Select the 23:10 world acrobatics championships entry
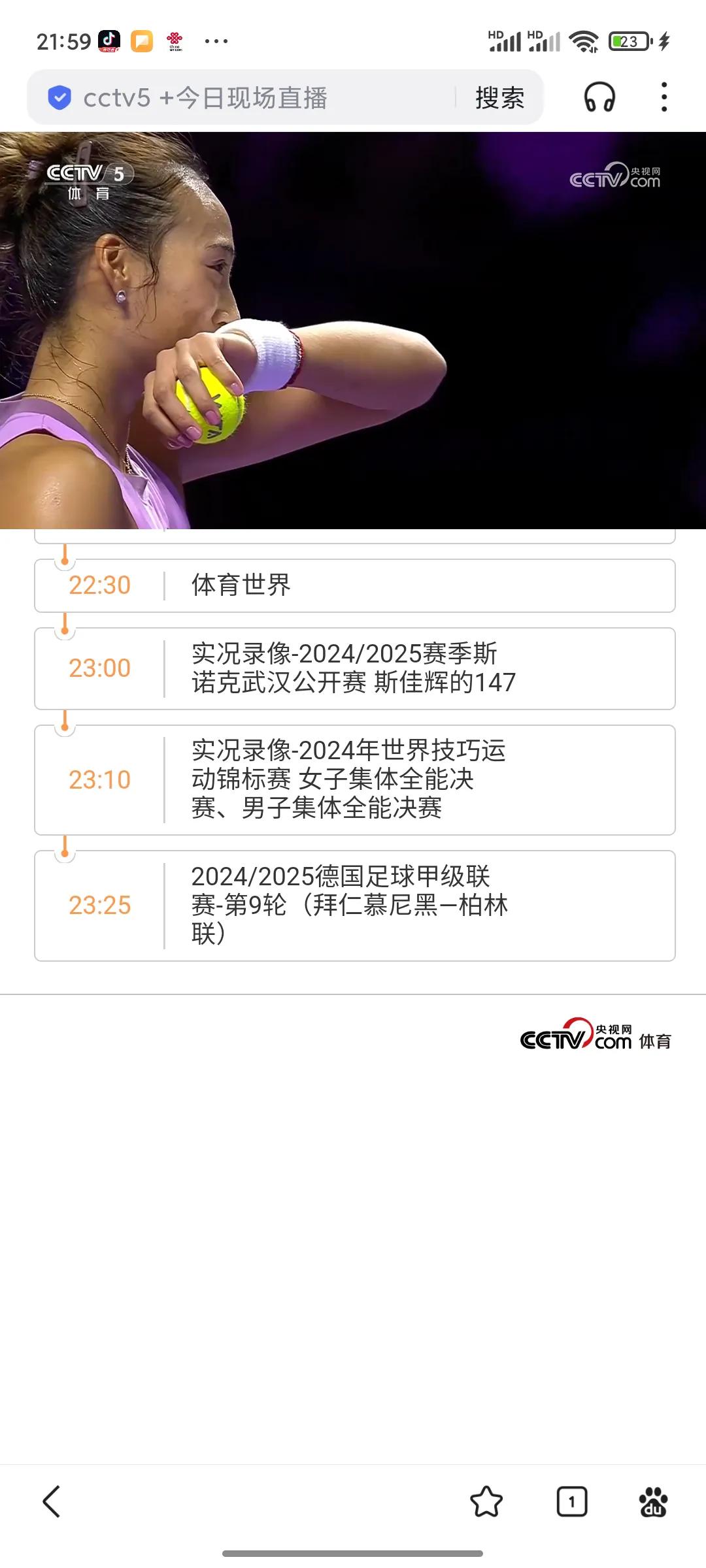This screenshot has width=706, height=1568. pos(353,777)
